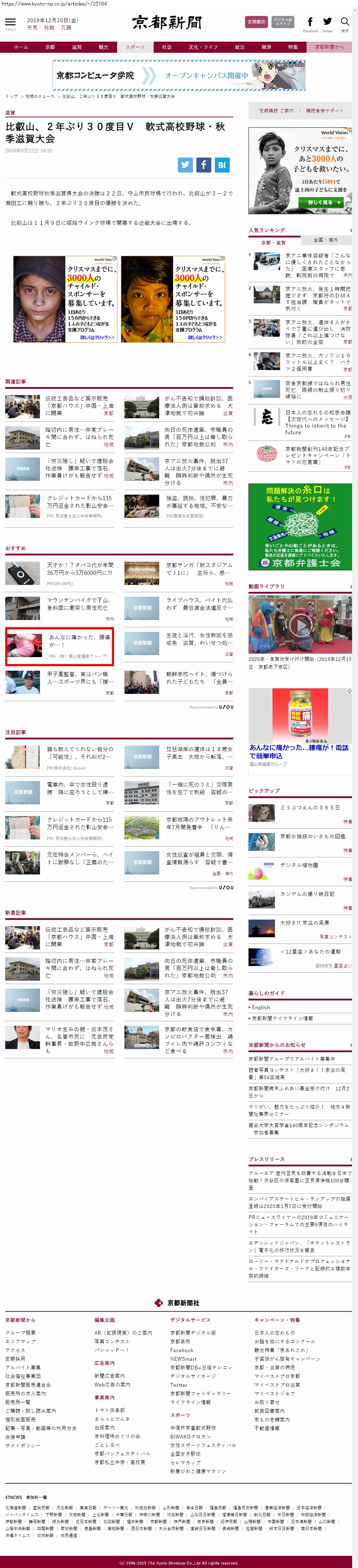The image size is (358, 1568).
Task: Open the デジタル版ログイン button
Action: coord(282,22)
